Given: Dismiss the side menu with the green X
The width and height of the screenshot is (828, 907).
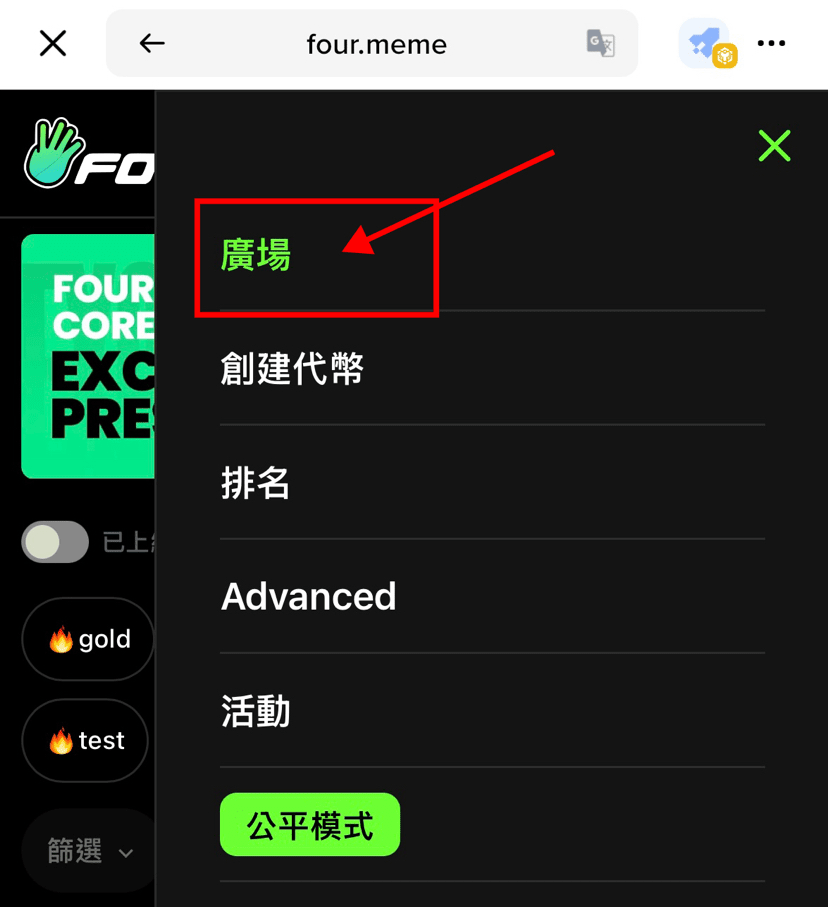Looking at the screenshot, I should [774, 146].
